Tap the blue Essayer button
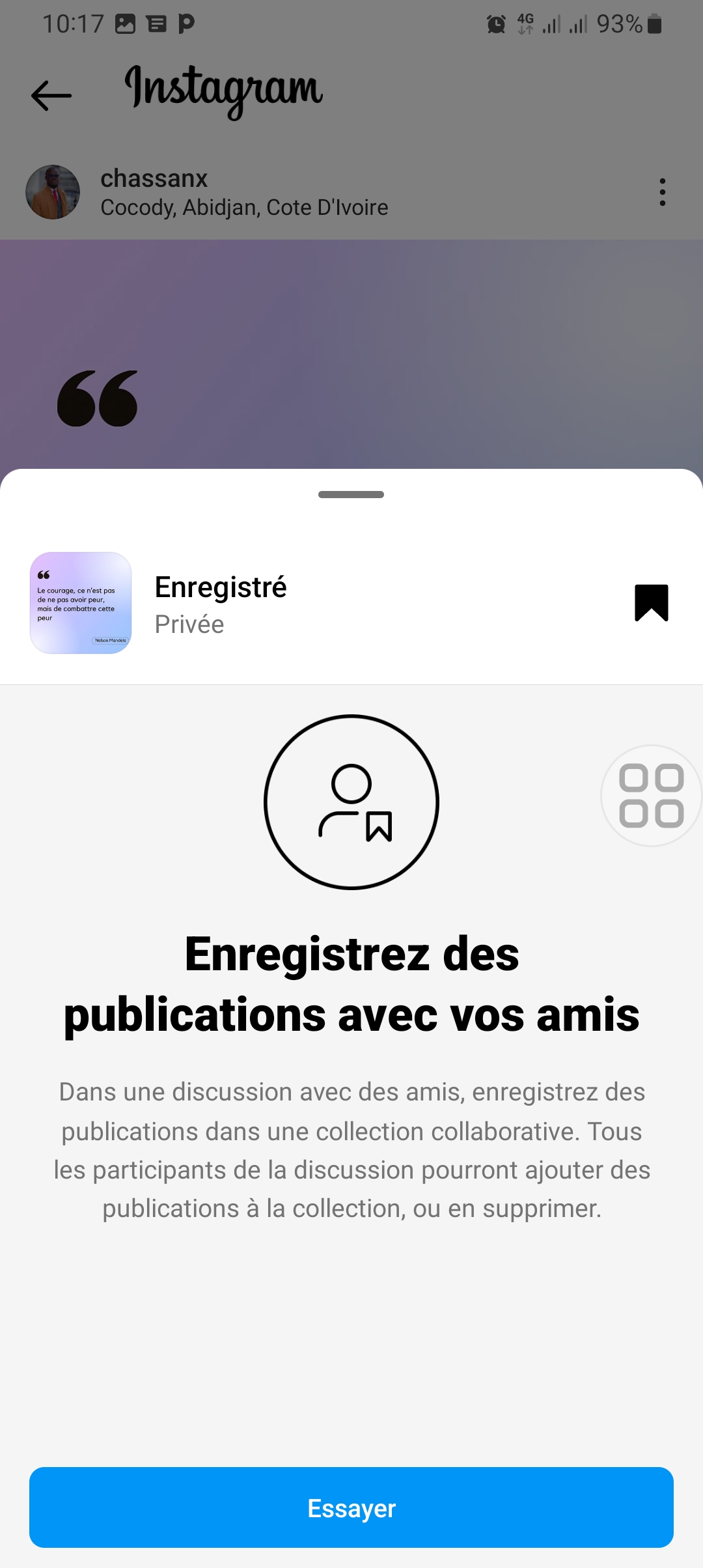Viewport: 703px width, 1568px height. (351, 1507)
